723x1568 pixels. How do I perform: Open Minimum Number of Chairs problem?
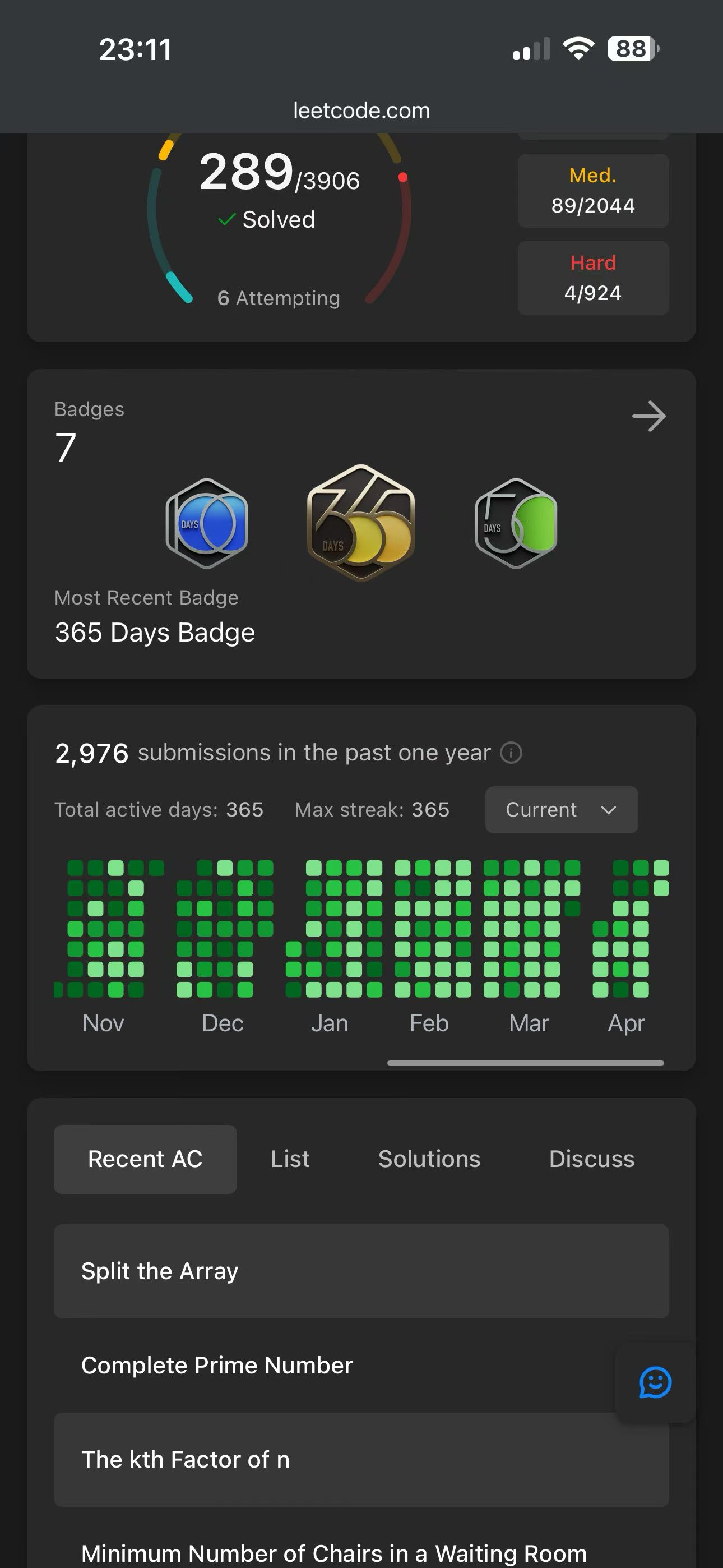click(335, 1552)
